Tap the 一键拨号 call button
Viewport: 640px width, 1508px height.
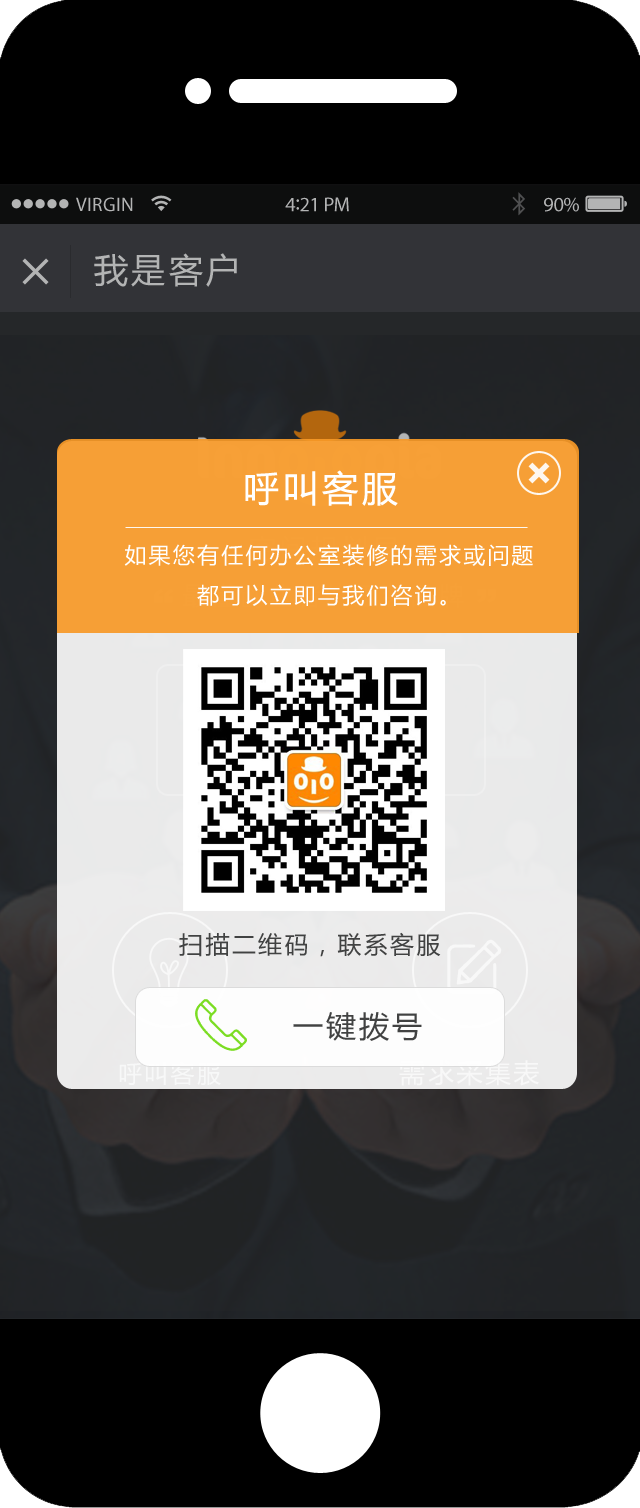click(319, 1027)
